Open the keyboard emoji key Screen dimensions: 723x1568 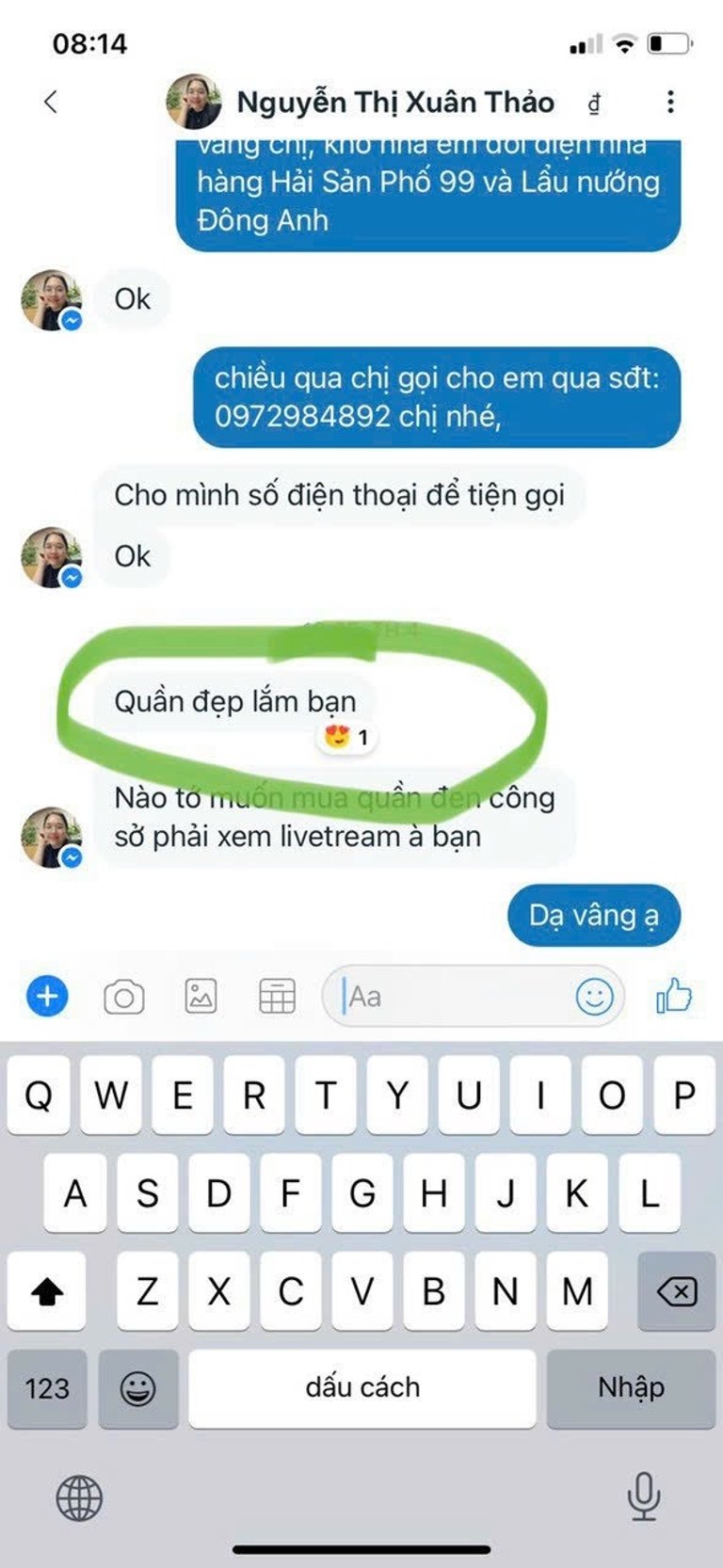click(x=137, y=1388)
